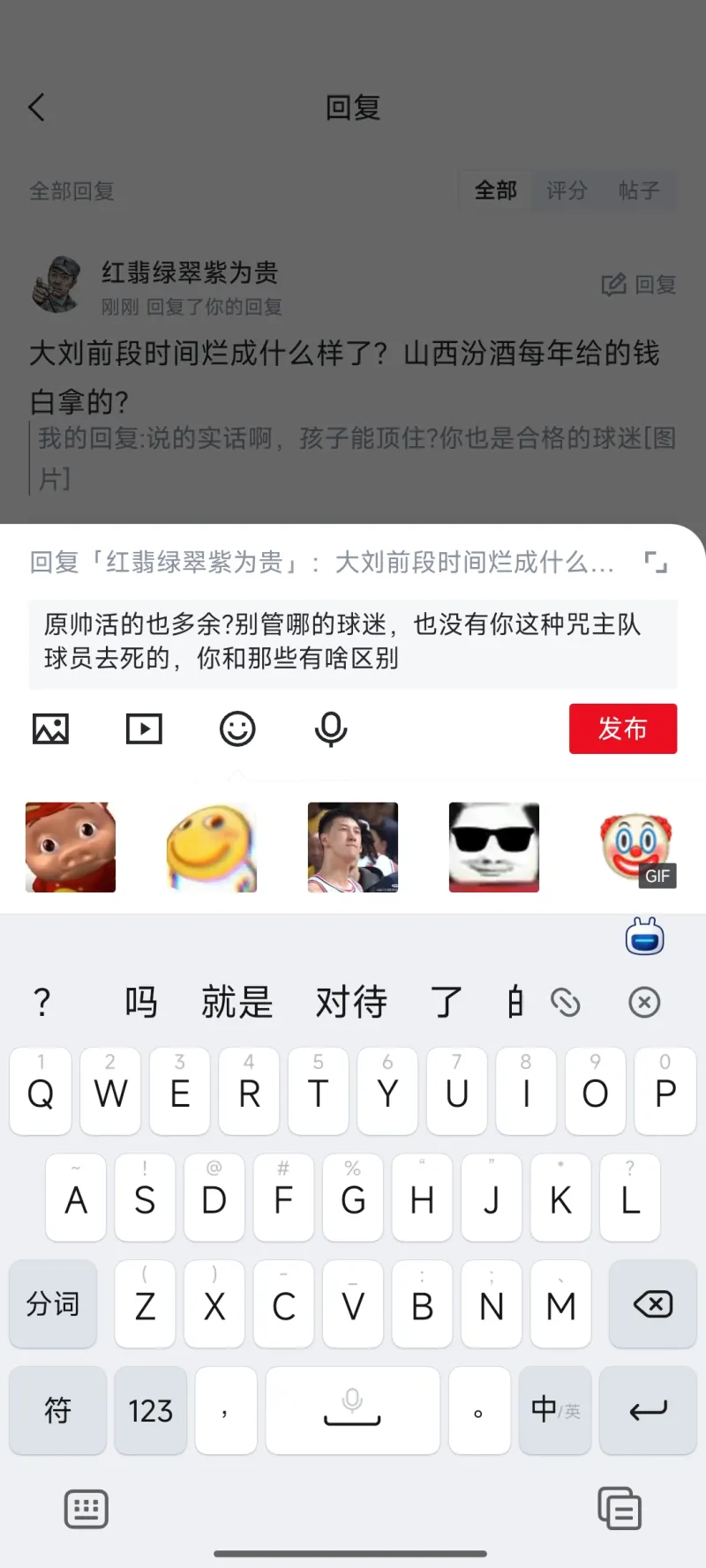Attach an image to the reply
Screen dimensions: 706x1568
pyautogui.click(x=50, y=729)
